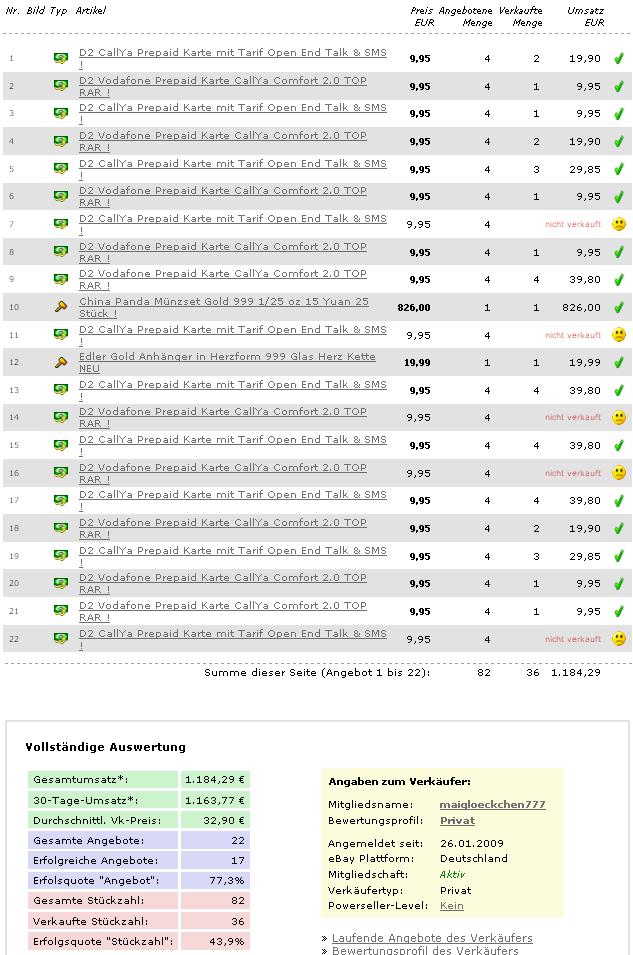The image size is (633, 955).
Task: Open listing number 22, D2 CallYa Prepaid Karte
Action: 232,633
